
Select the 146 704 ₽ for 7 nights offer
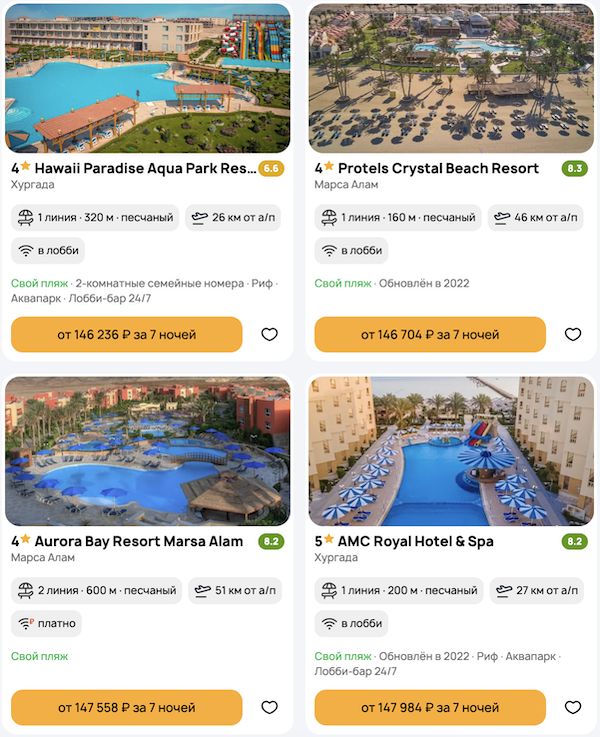click(430, 334)
